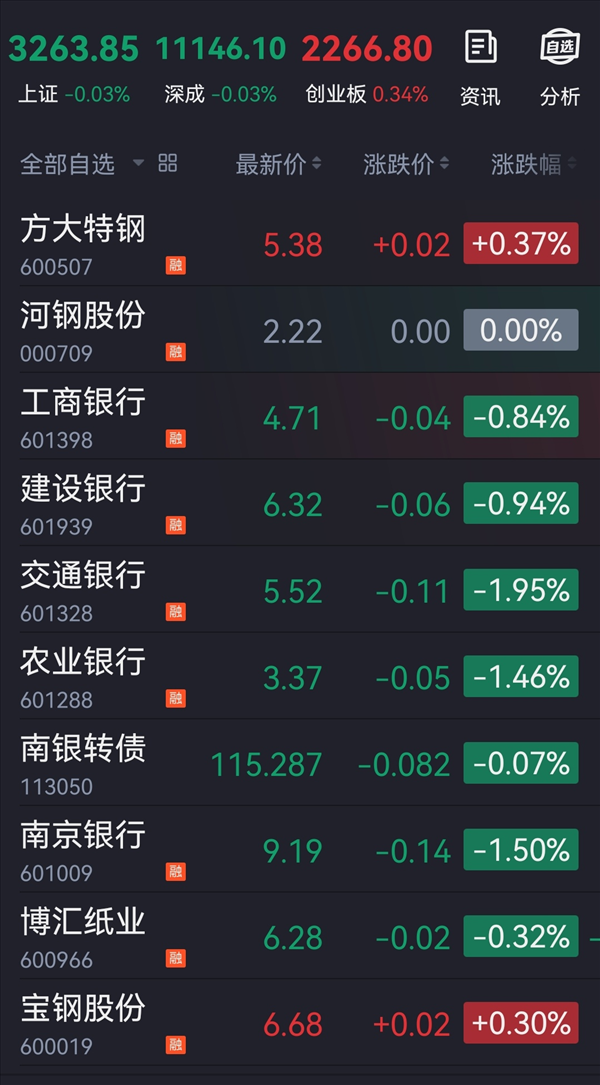Expand the 全部自选 dropdown
Screen dimensions: 600x1085
pyautogui.click(x=82, y=164)
